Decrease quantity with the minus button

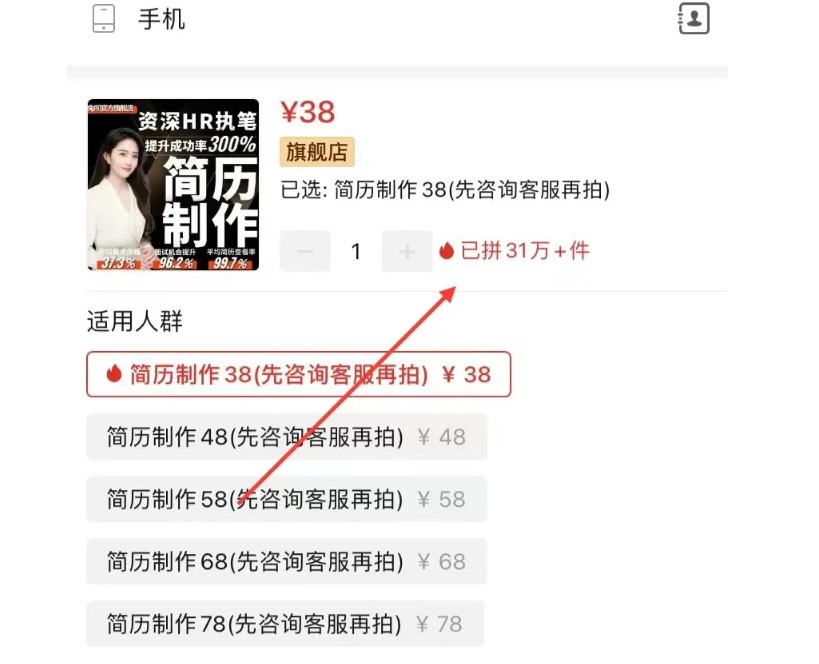click(305, 251)
